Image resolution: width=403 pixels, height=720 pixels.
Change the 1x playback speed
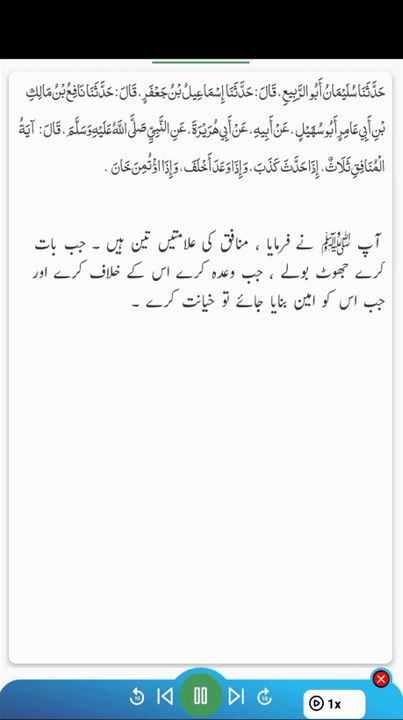click(335, 703)
